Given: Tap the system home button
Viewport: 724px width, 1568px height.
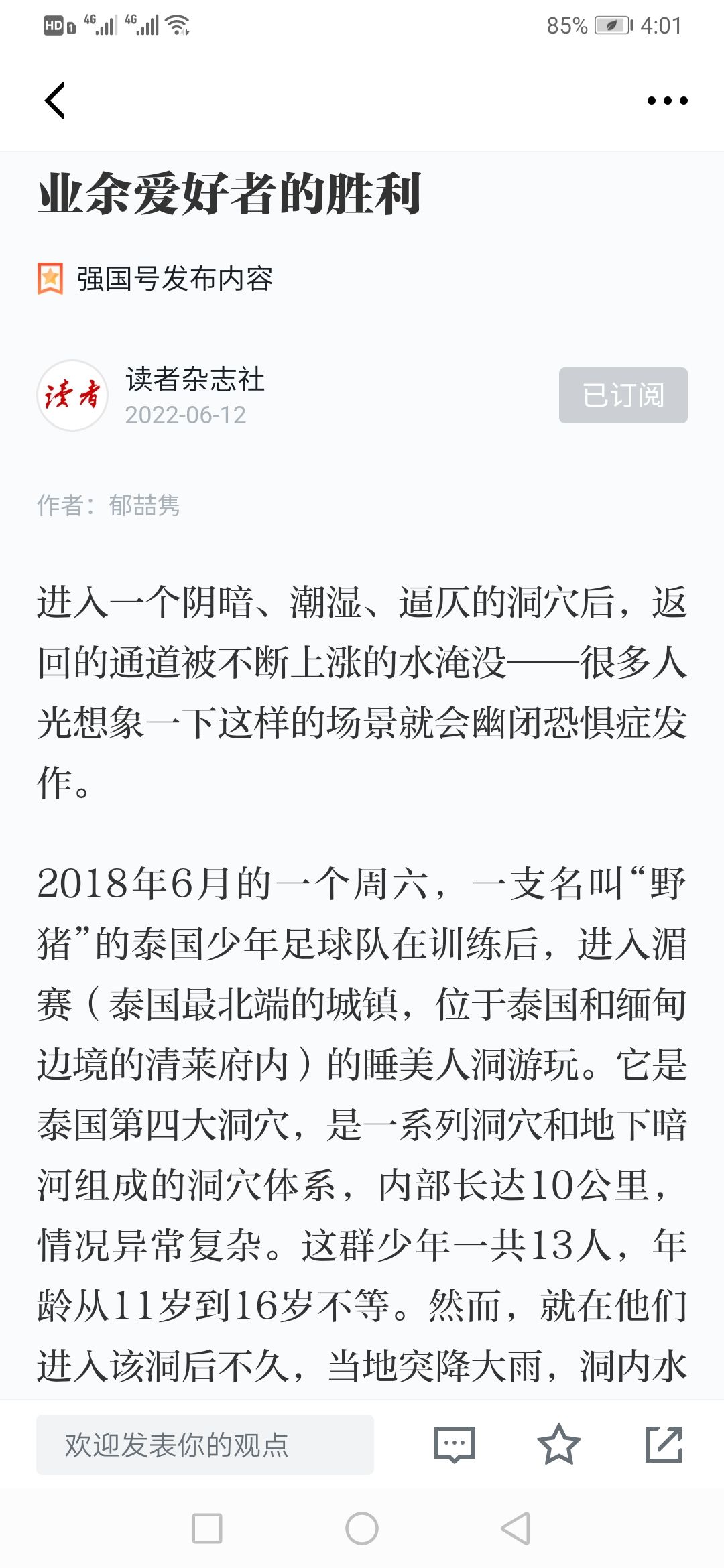Looking at the screenshot, I should pyautogui.click(x=362, y=1528).
